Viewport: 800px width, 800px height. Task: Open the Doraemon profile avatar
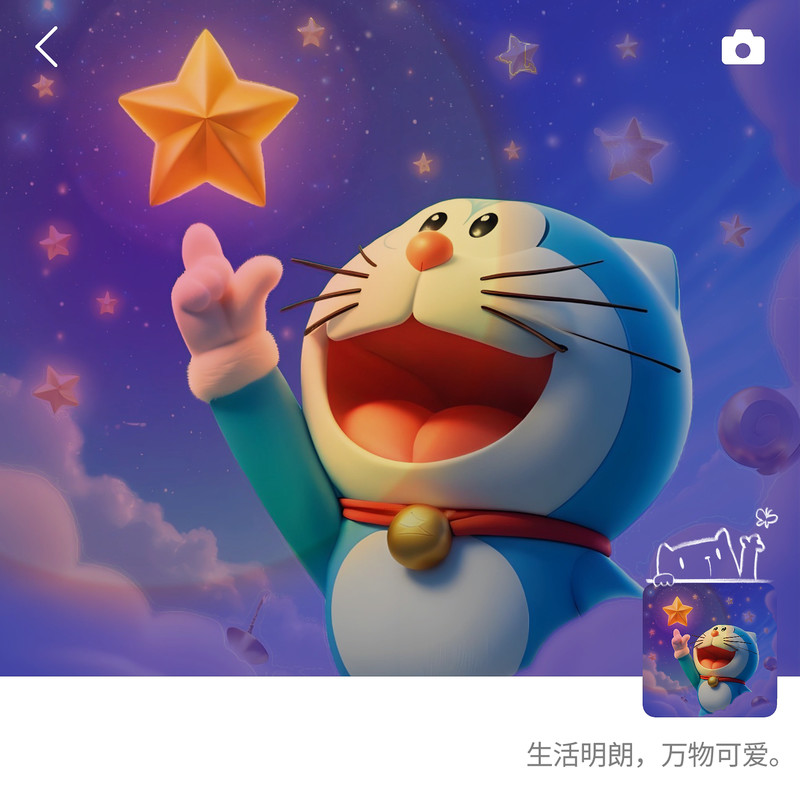(709, 650)
